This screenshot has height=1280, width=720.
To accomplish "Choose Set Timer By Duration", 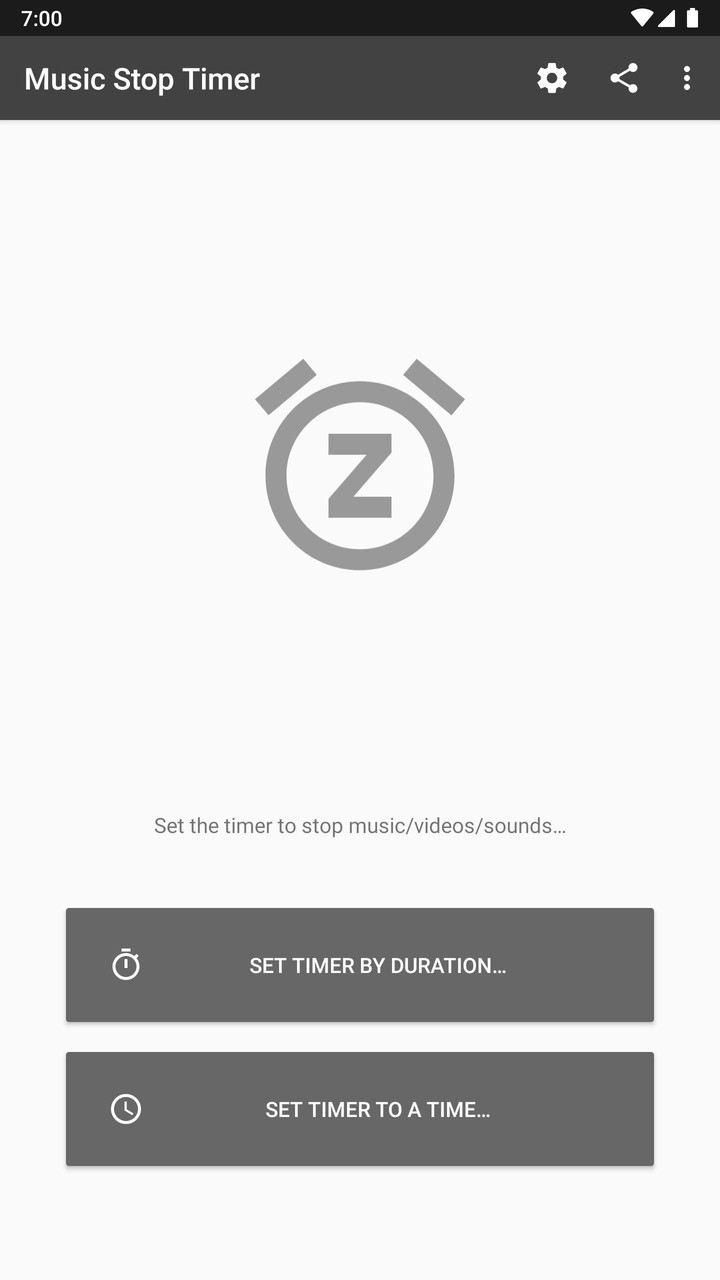I will 360,965.
